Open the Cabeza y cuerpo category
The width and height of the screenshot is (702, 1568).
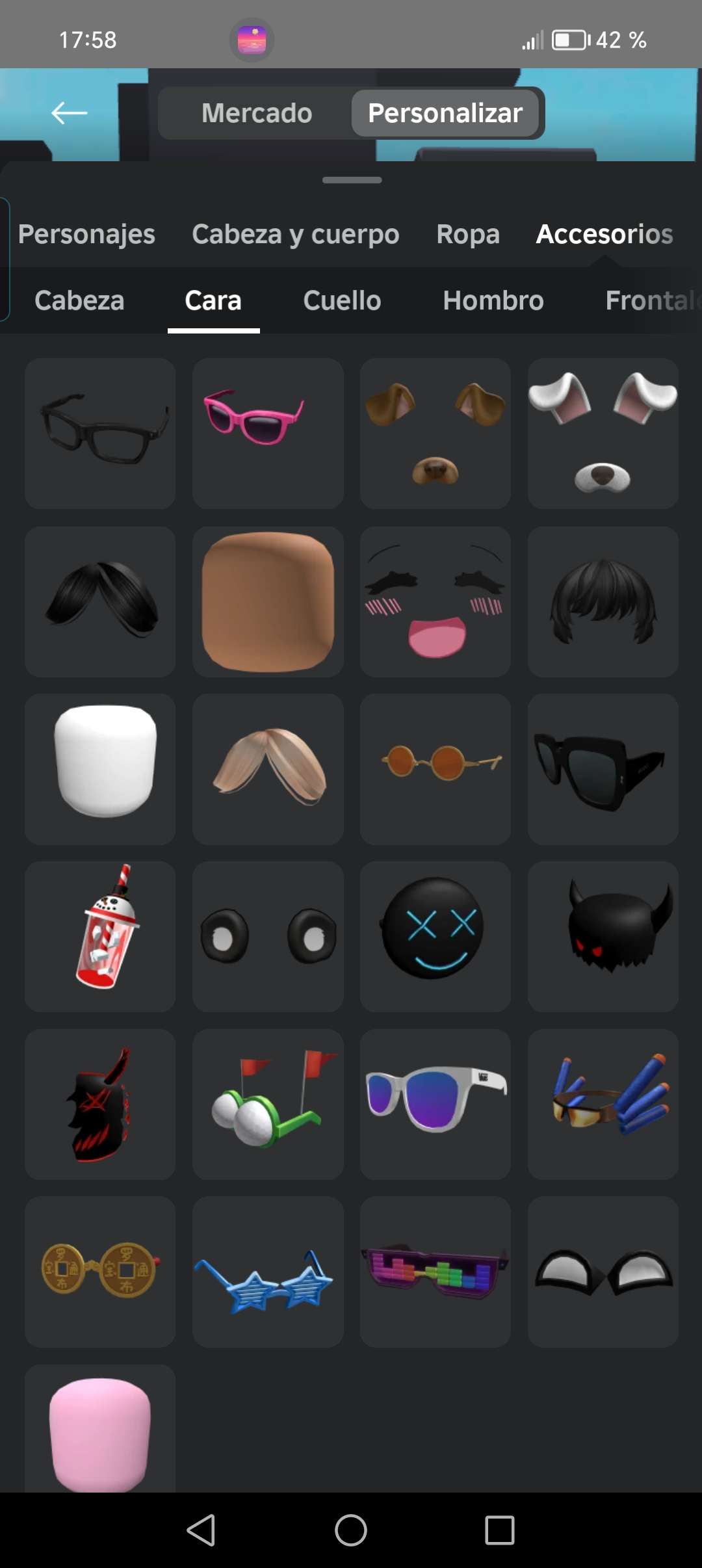pos(296,234)
